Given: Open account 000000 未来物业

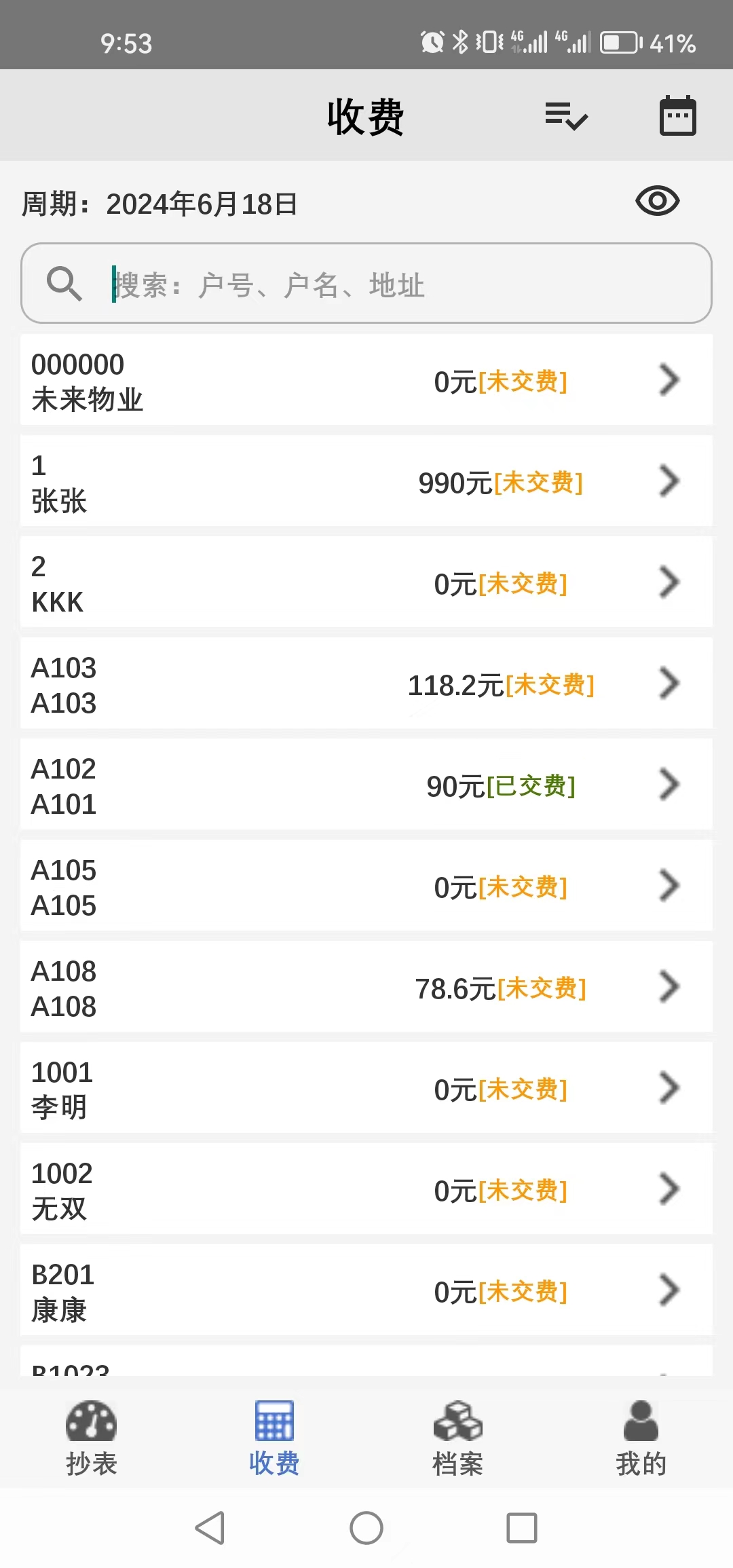Looking at the screenshot, I should 366,380.
